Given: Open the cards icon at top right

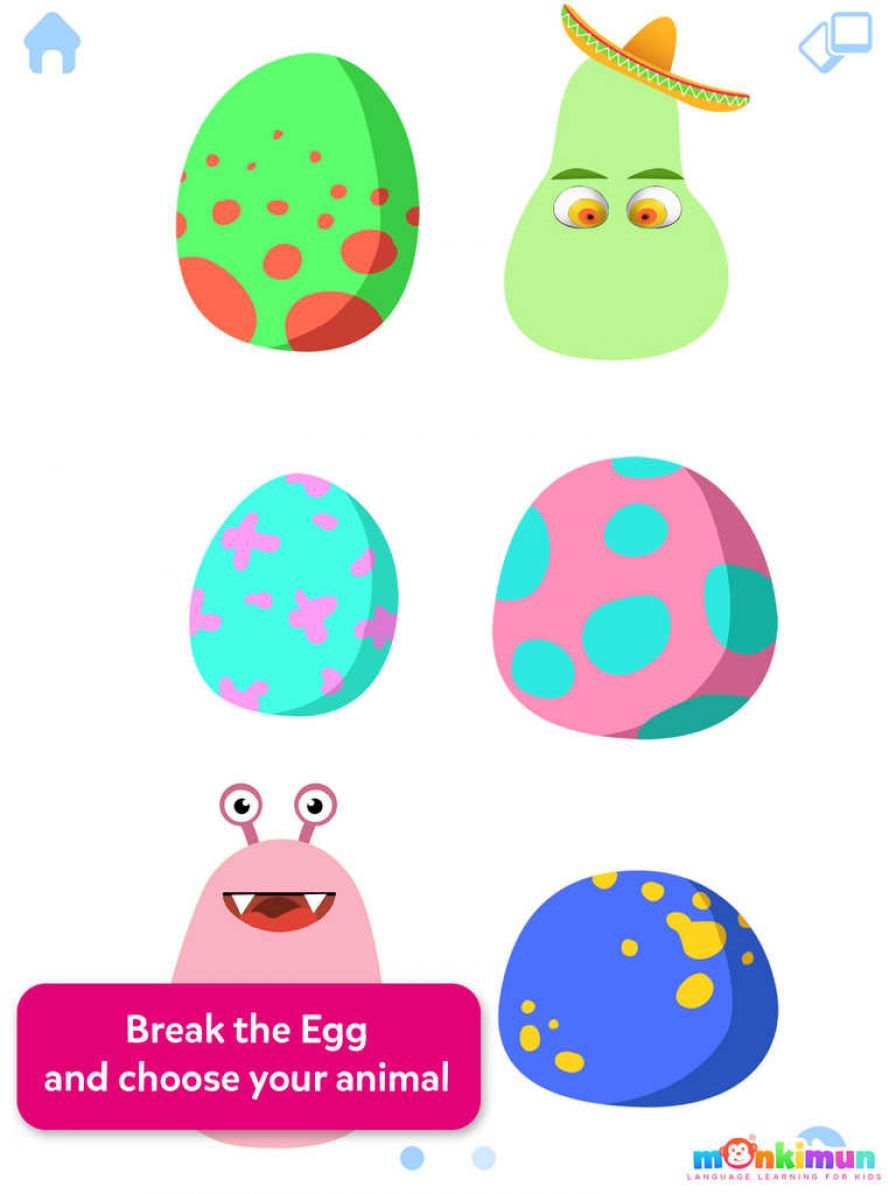Looking at the screenshot, I should [836, 42].
